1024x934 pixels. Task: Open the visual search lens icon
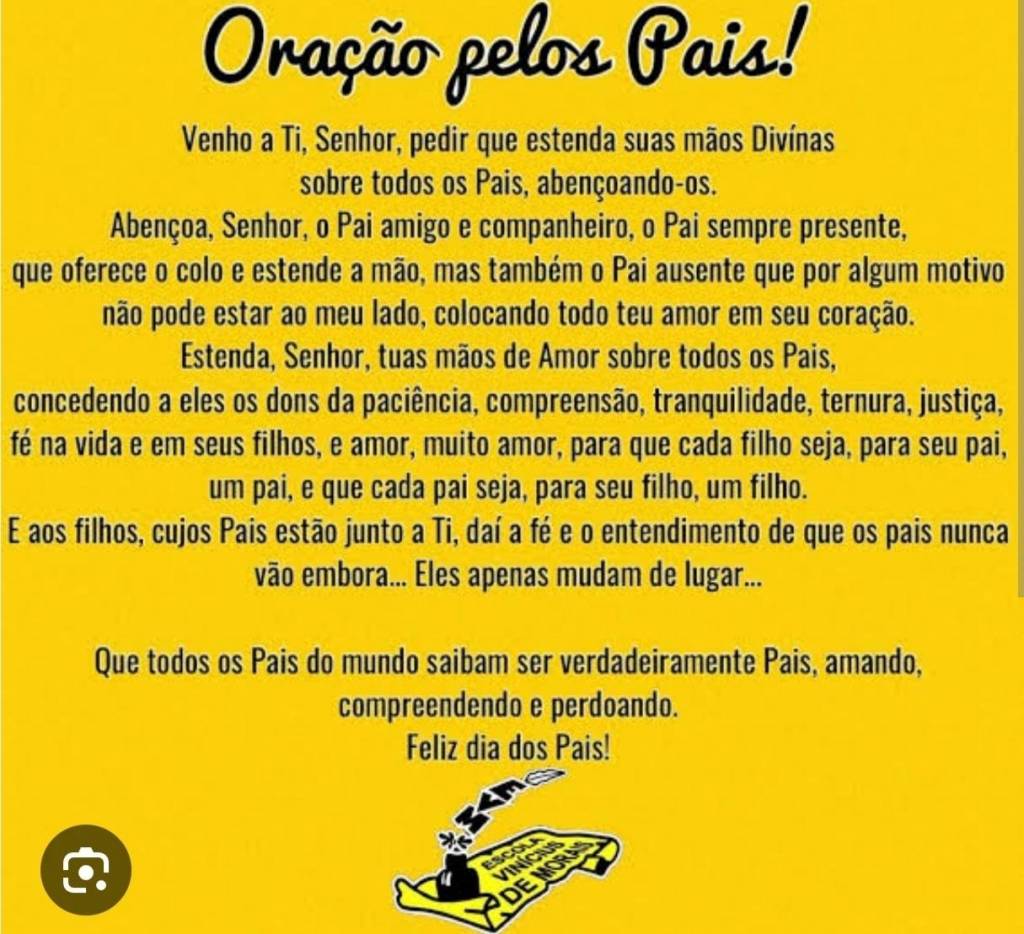click(85, 869)
